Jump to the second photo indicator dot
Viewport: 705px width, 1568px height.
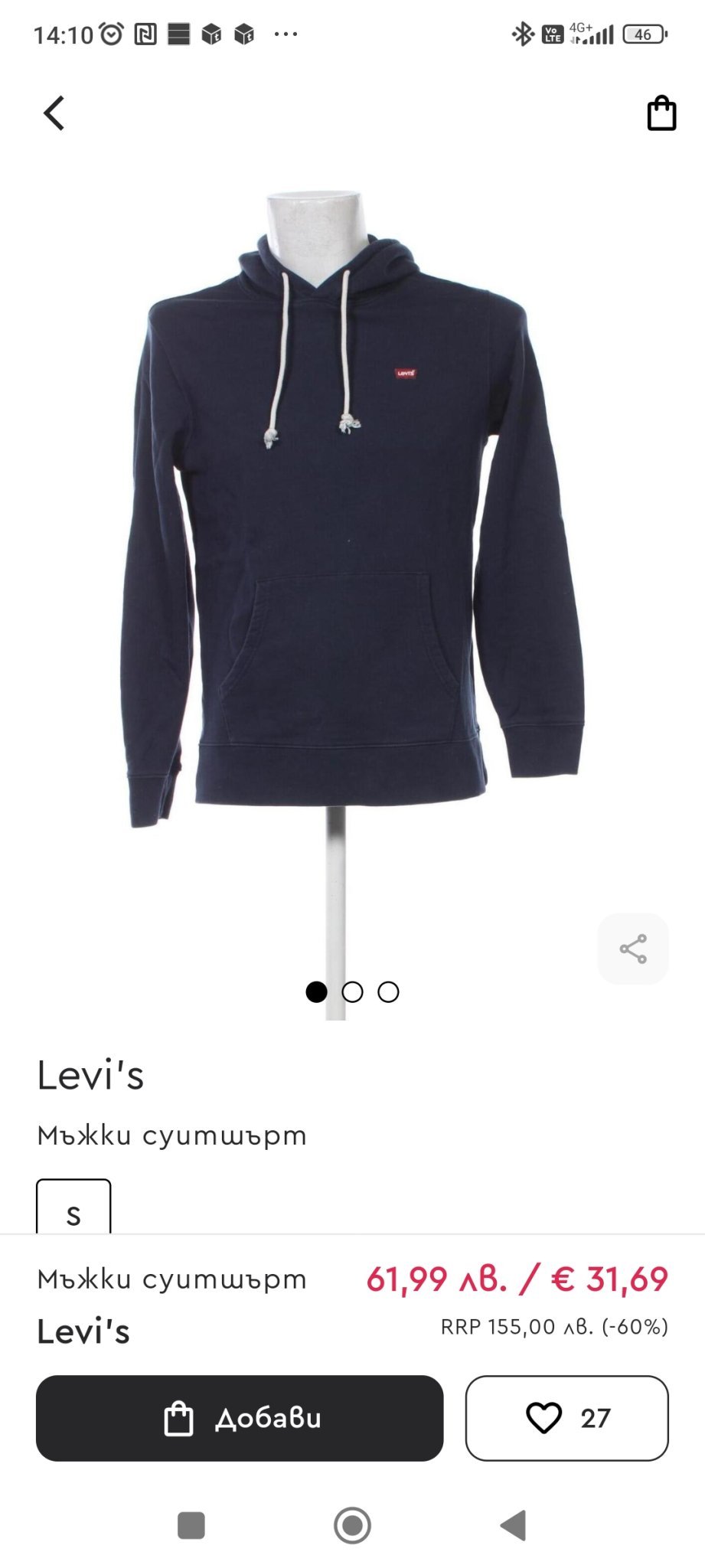tap(352, 992)
